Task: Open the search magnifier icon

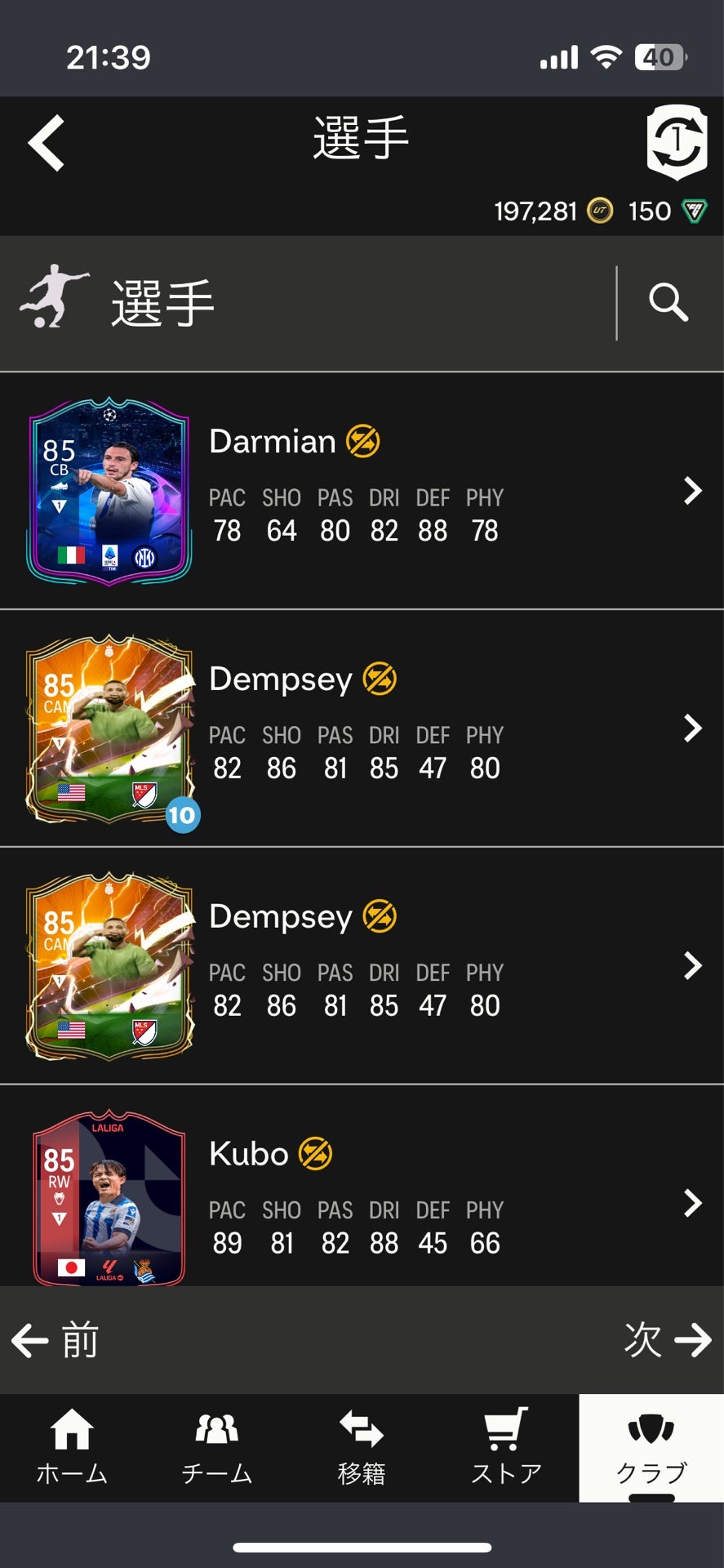Action: pyautogui.click(x=668, y=302)
